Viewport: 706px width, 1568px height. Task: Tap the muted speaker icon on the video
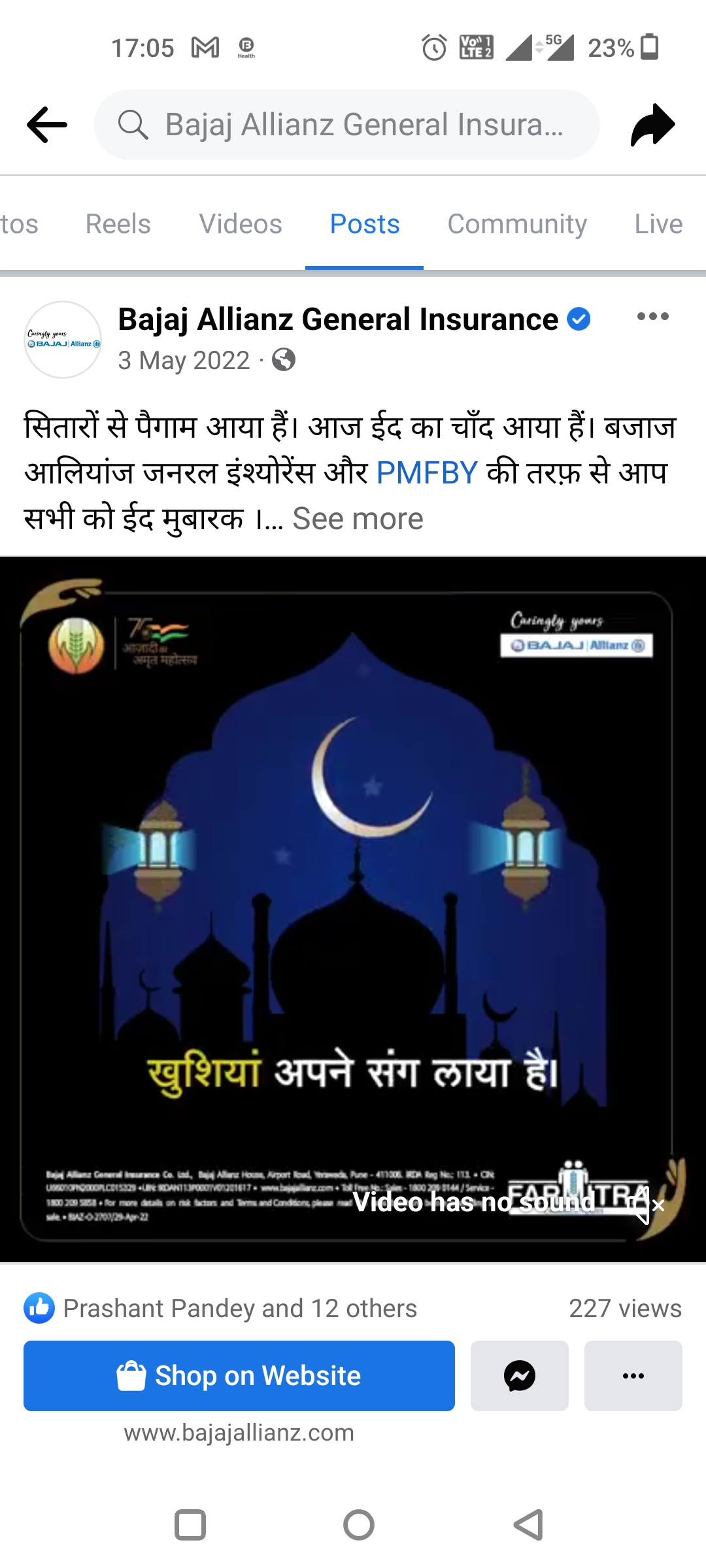coord(647,1204)
